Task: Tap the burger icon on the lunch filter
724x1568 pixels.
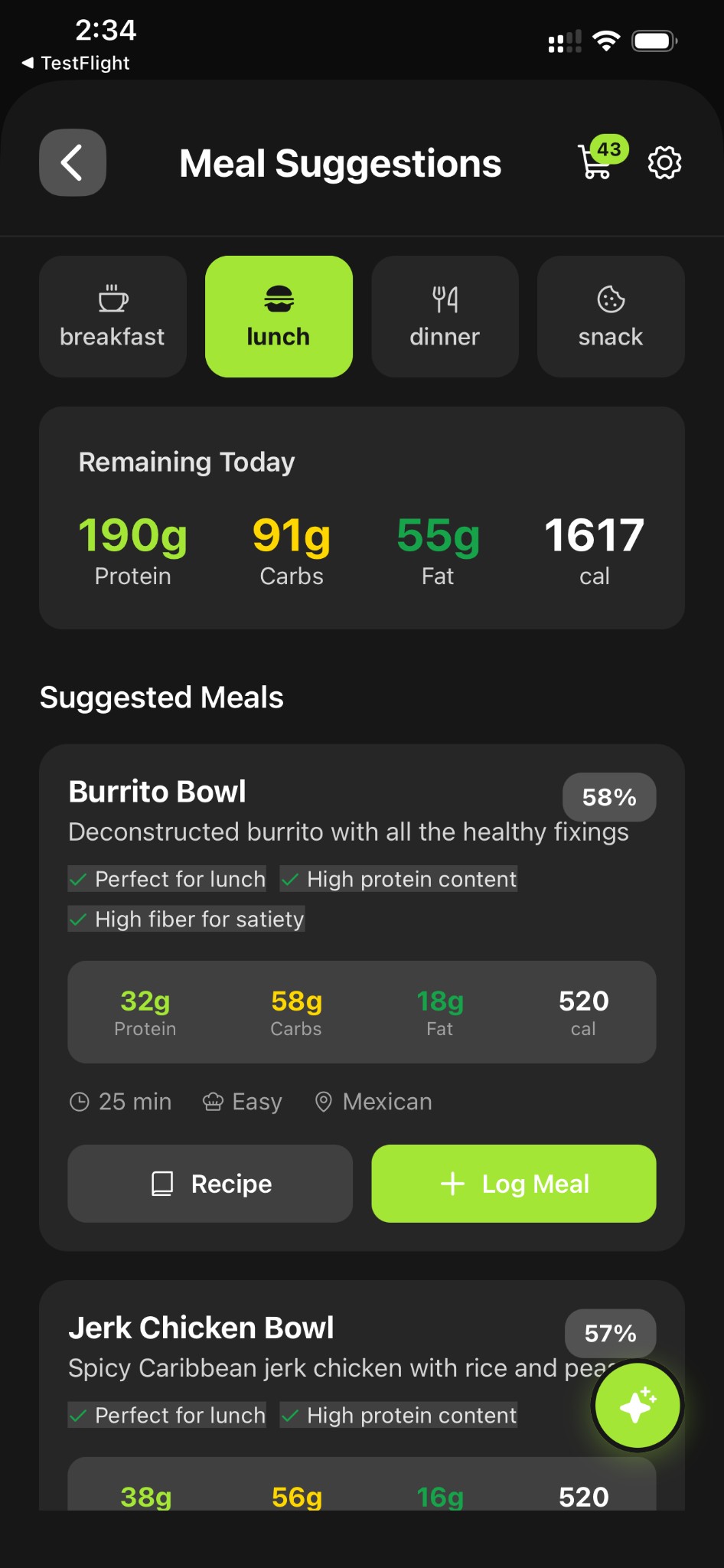Action: coord(278,297)
